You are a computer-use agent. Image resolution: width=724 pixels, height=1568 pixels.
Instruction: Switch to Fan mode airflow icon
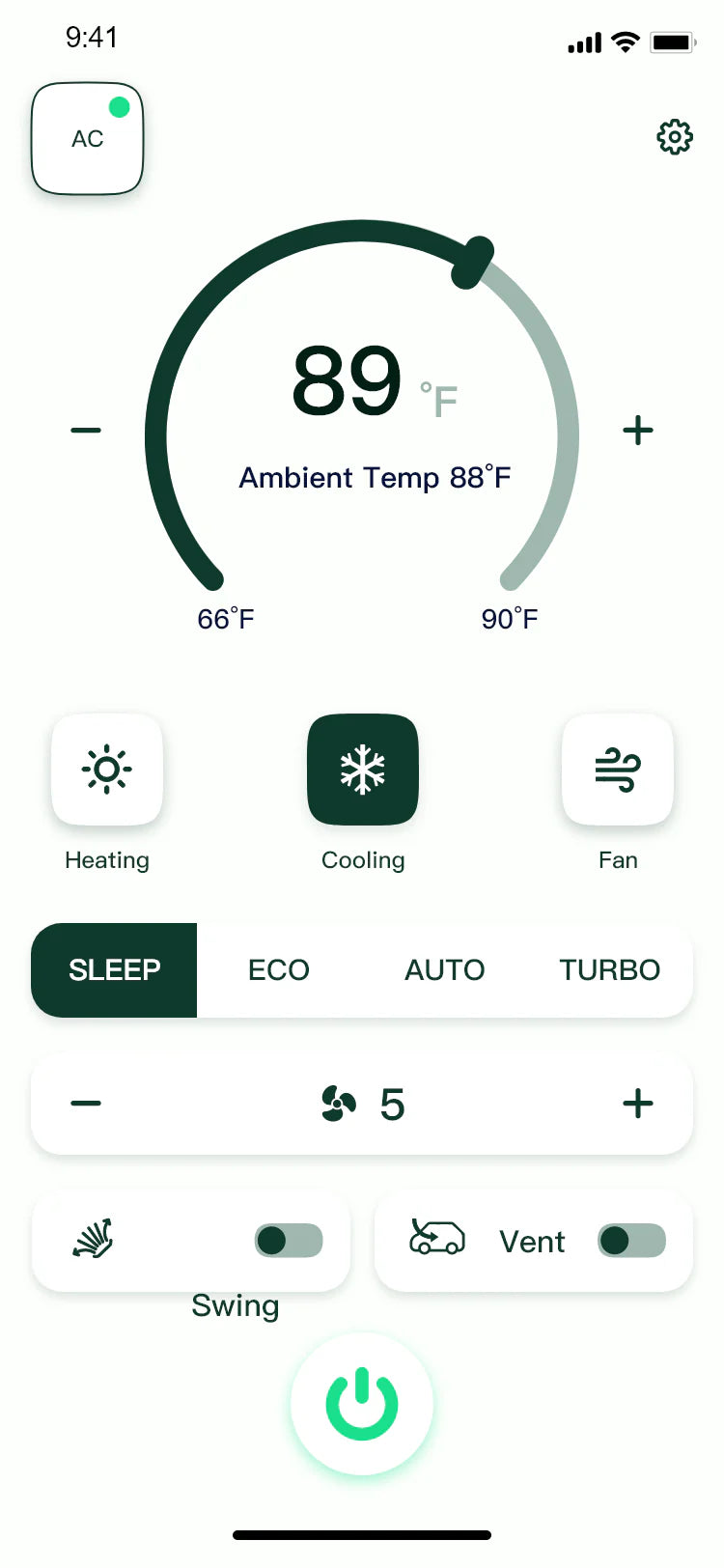pyautogui.click(x=618, y=770)
